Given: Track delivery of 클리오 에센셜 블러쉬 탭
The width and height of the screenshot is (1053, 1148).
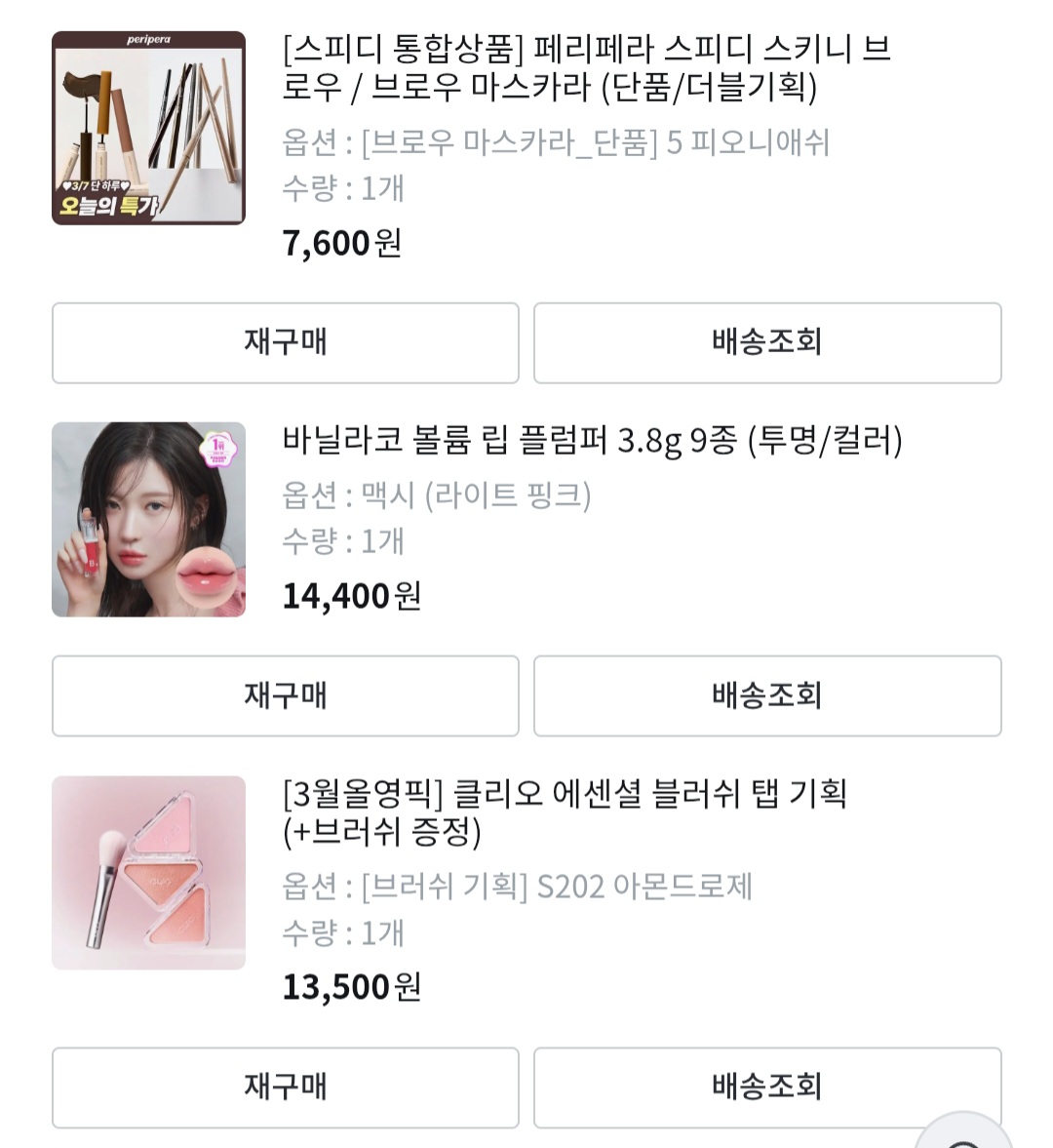Looking at the screenshot, I should tap(767, 1087).
